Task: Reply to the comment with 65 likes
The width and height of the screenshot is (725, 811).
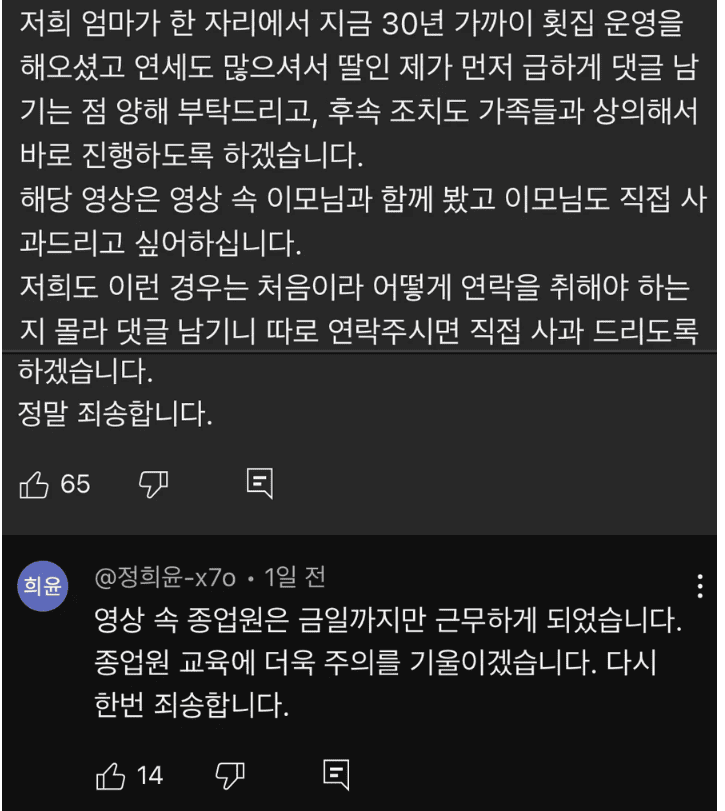Action: pos(260,485)
